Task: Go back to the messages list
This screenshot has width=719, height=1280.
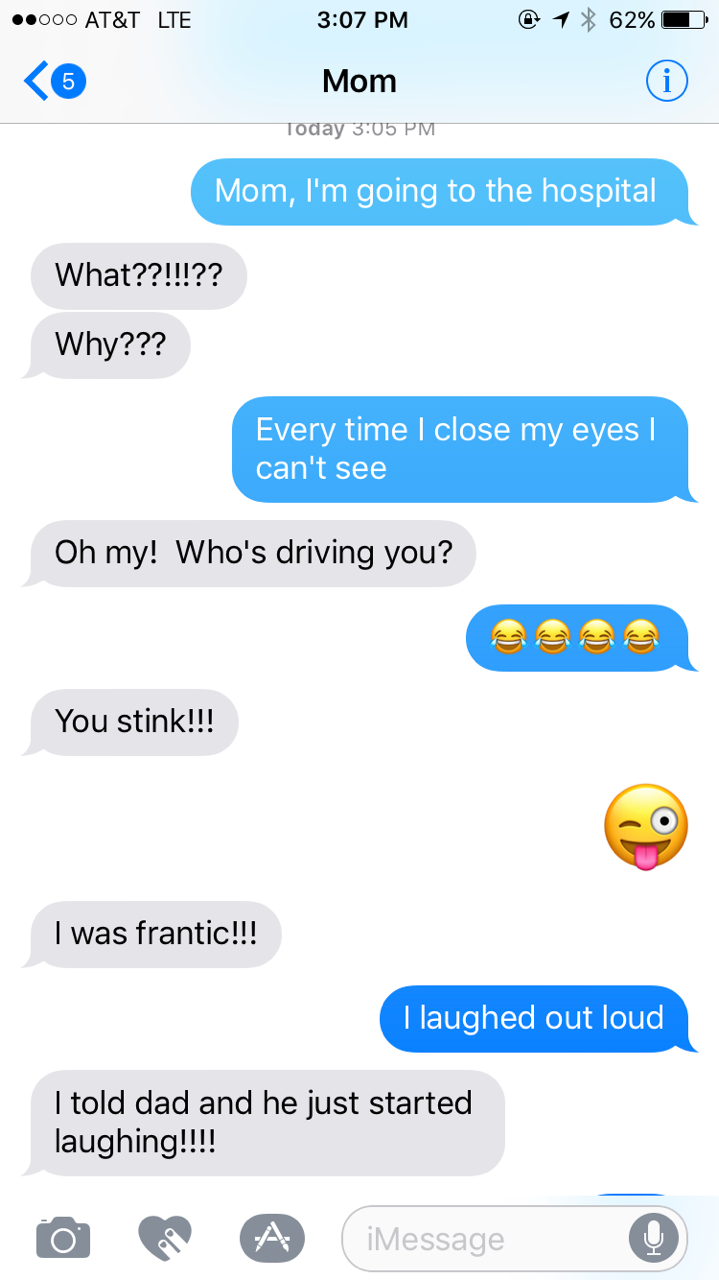Action: 52,82
